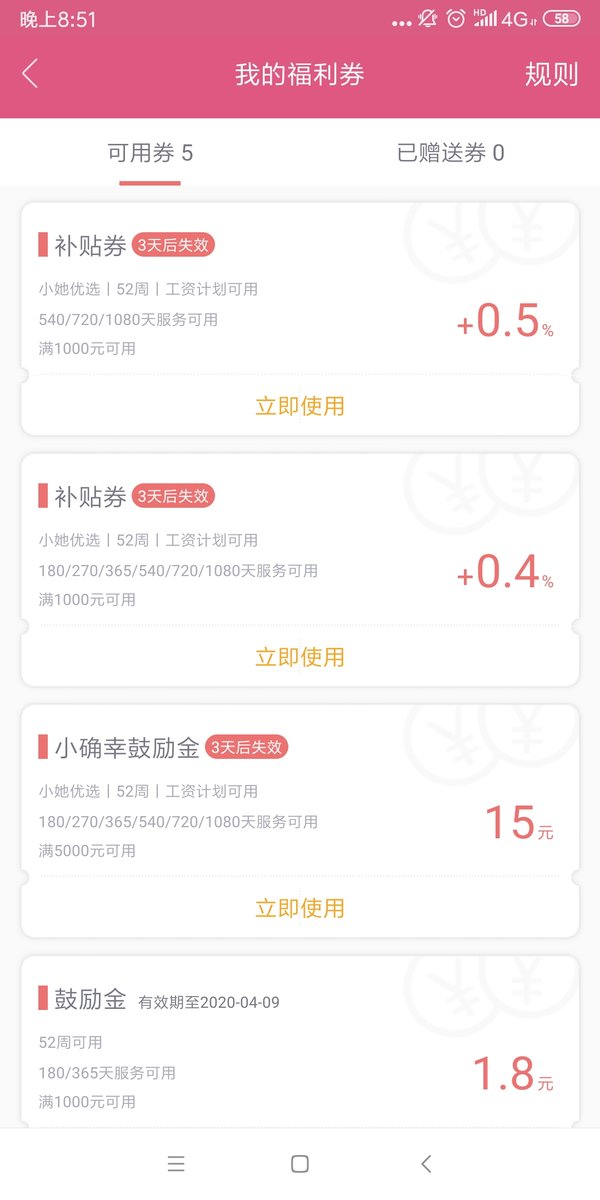The width and height of the screenshot is (600, 1200).
Task: Open the 规则 rules page
Action: tap(551, 74)
